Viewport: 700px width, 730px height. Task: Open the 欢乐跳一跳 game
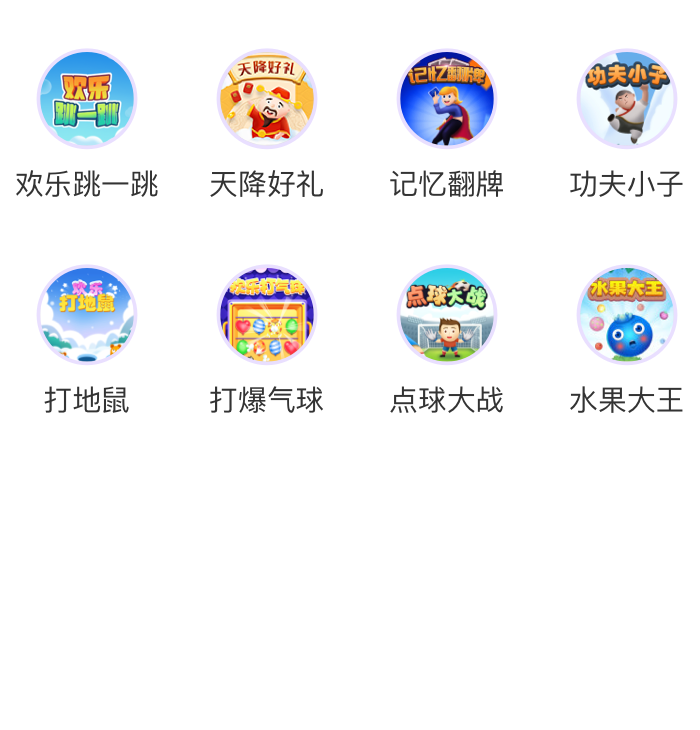(87, 99)
